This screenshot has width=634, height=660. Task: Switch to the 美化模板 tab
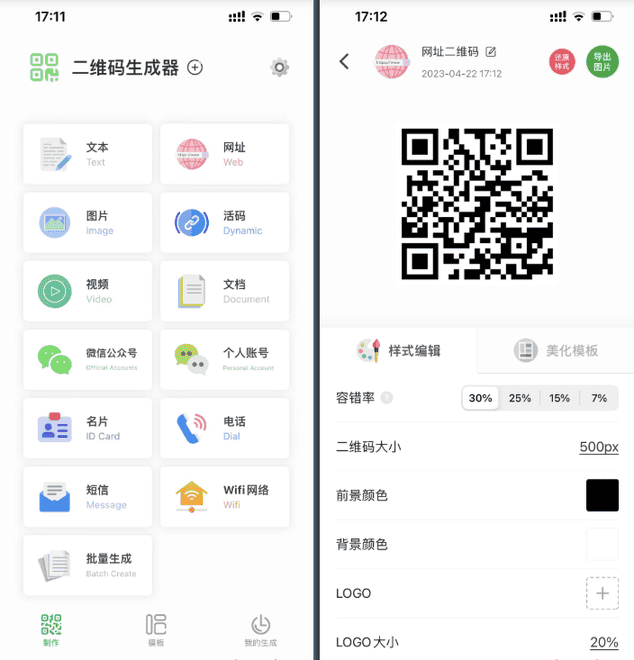tap(556, 351)
